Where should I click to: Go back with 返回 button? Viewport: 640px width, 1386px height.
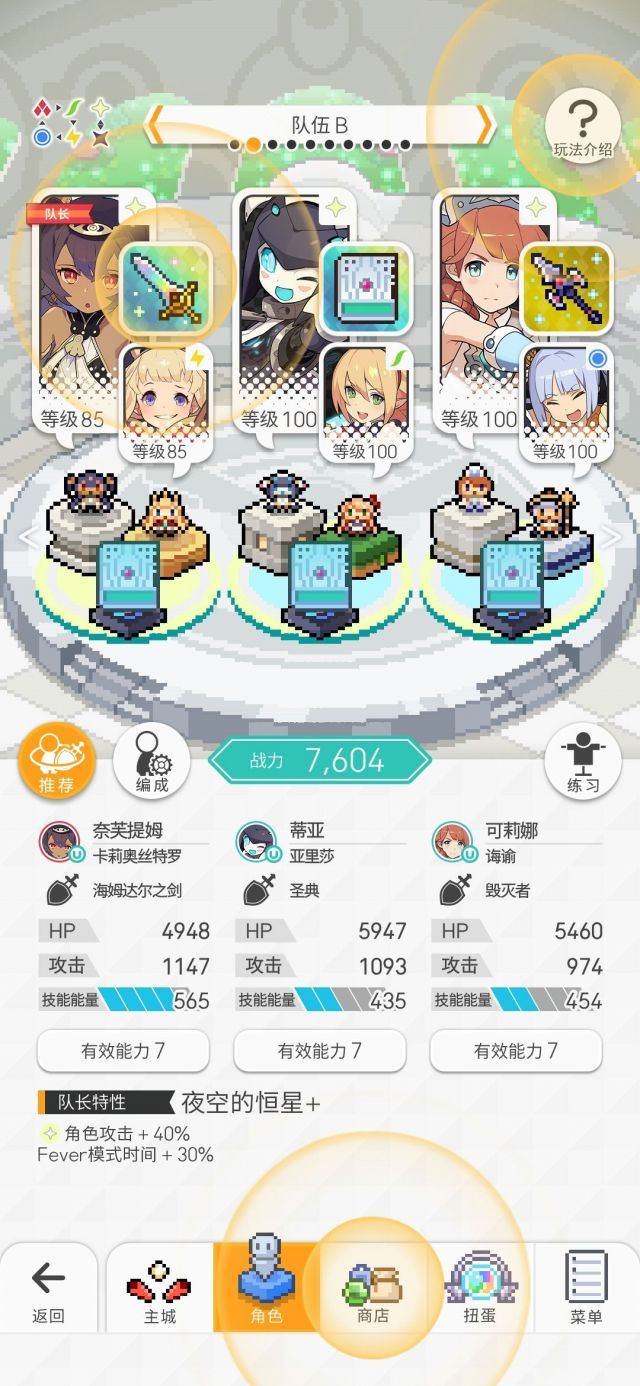(x=48, y=1290)
